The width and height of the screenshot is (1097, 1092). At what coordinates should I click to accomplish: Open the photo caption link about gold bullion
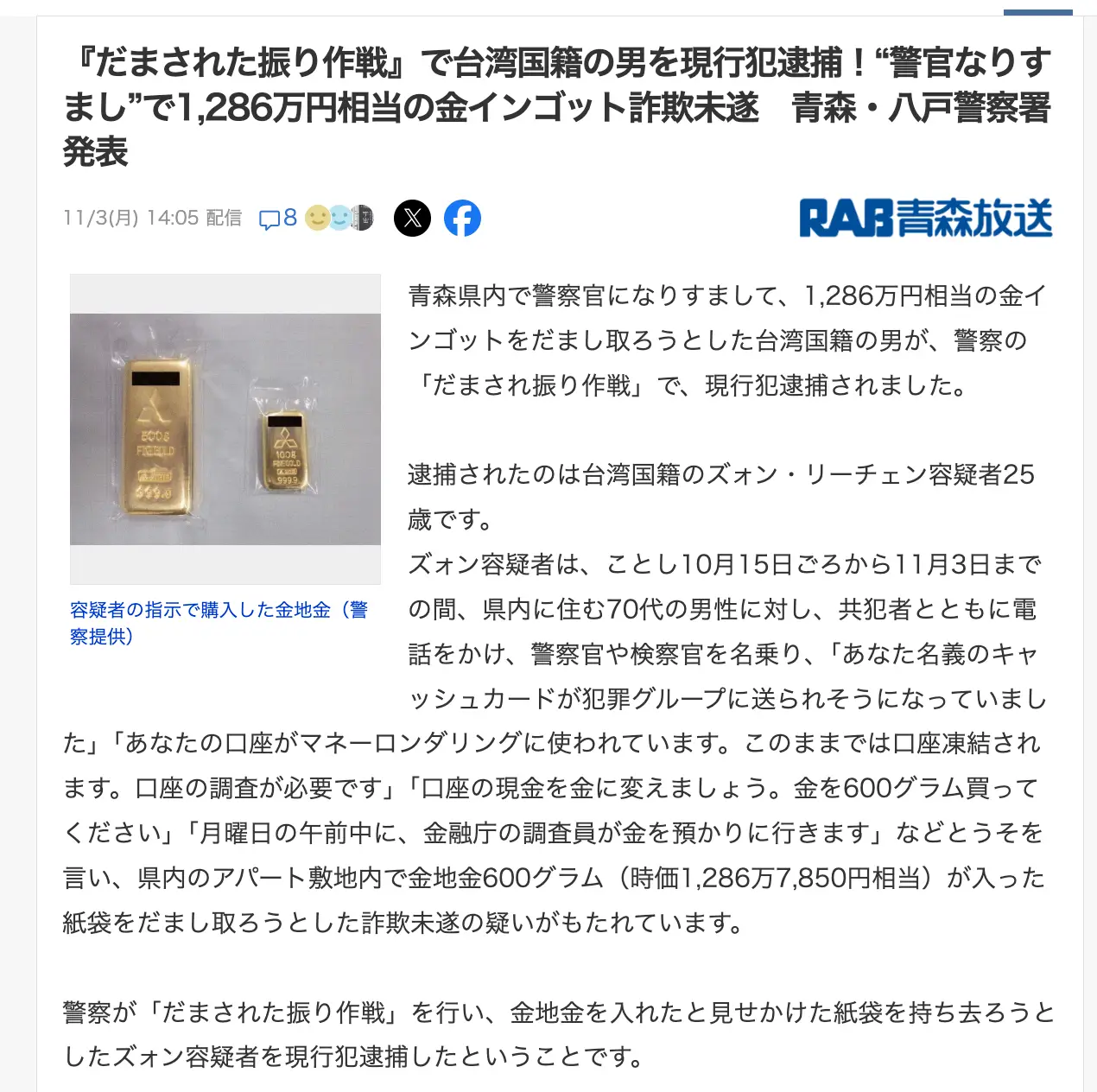219,622
